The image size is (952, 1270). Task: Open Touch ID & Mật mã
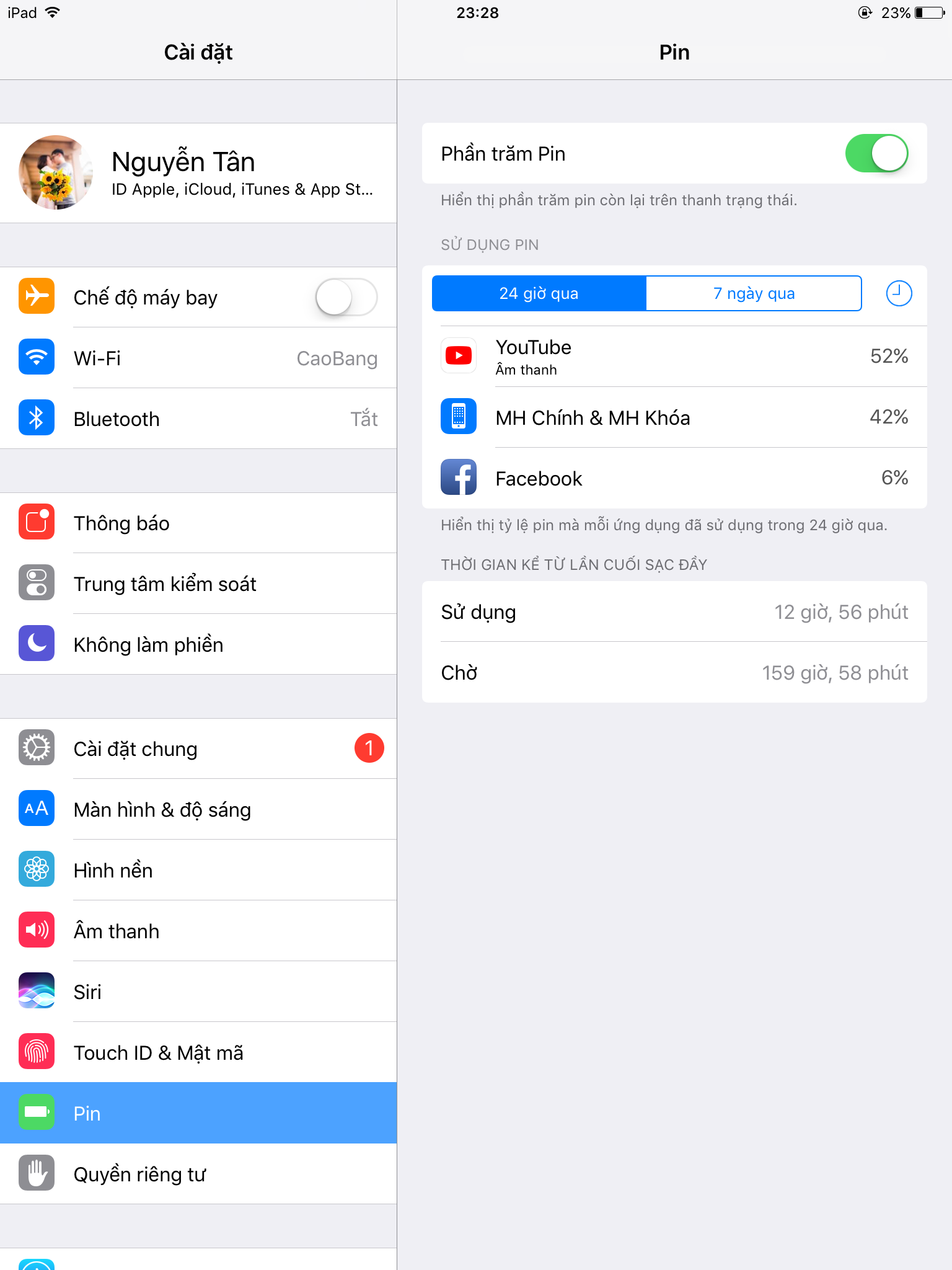(x=198, y=1052)
